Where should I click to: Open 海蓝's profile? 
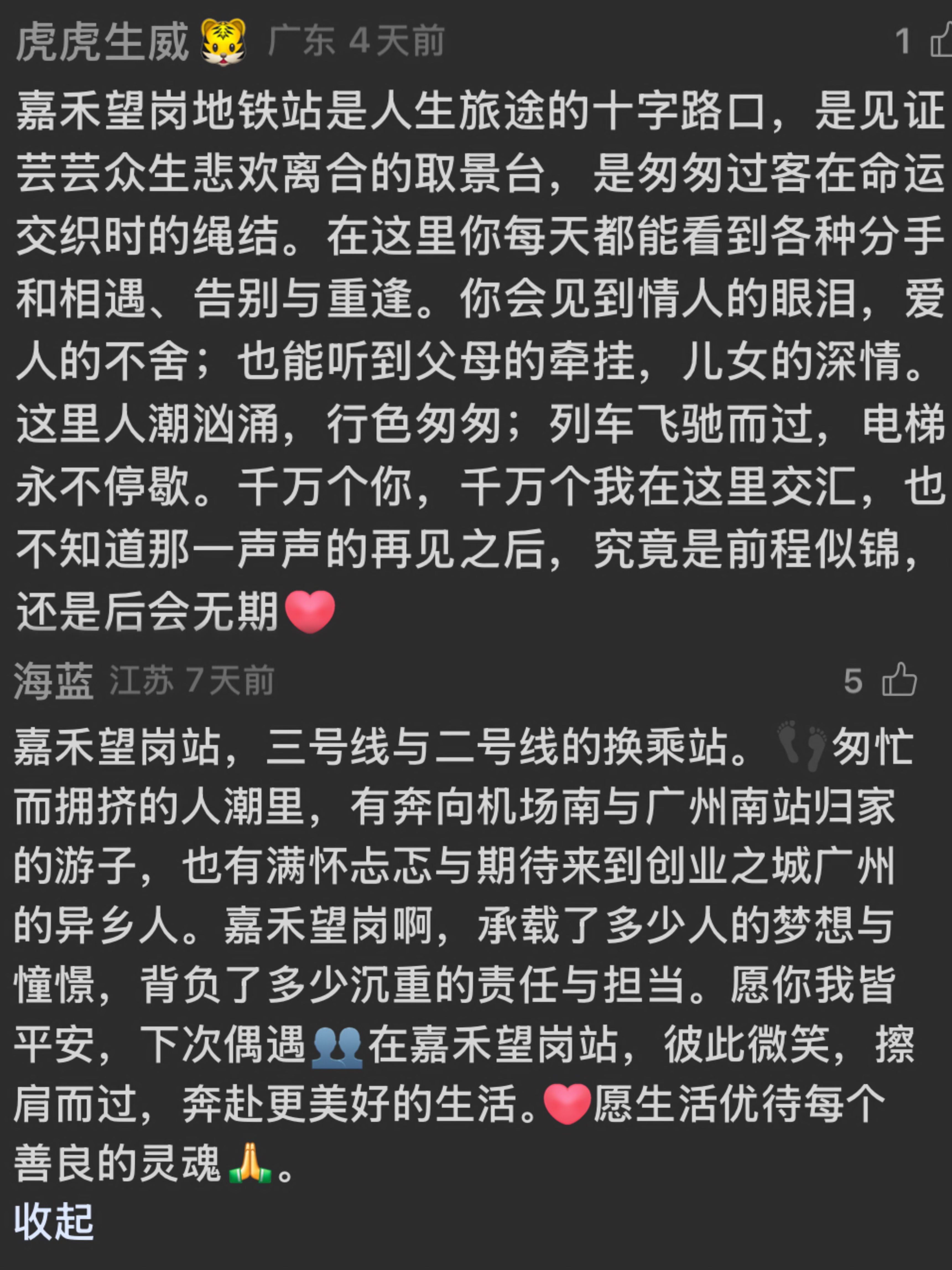point(53,681)
